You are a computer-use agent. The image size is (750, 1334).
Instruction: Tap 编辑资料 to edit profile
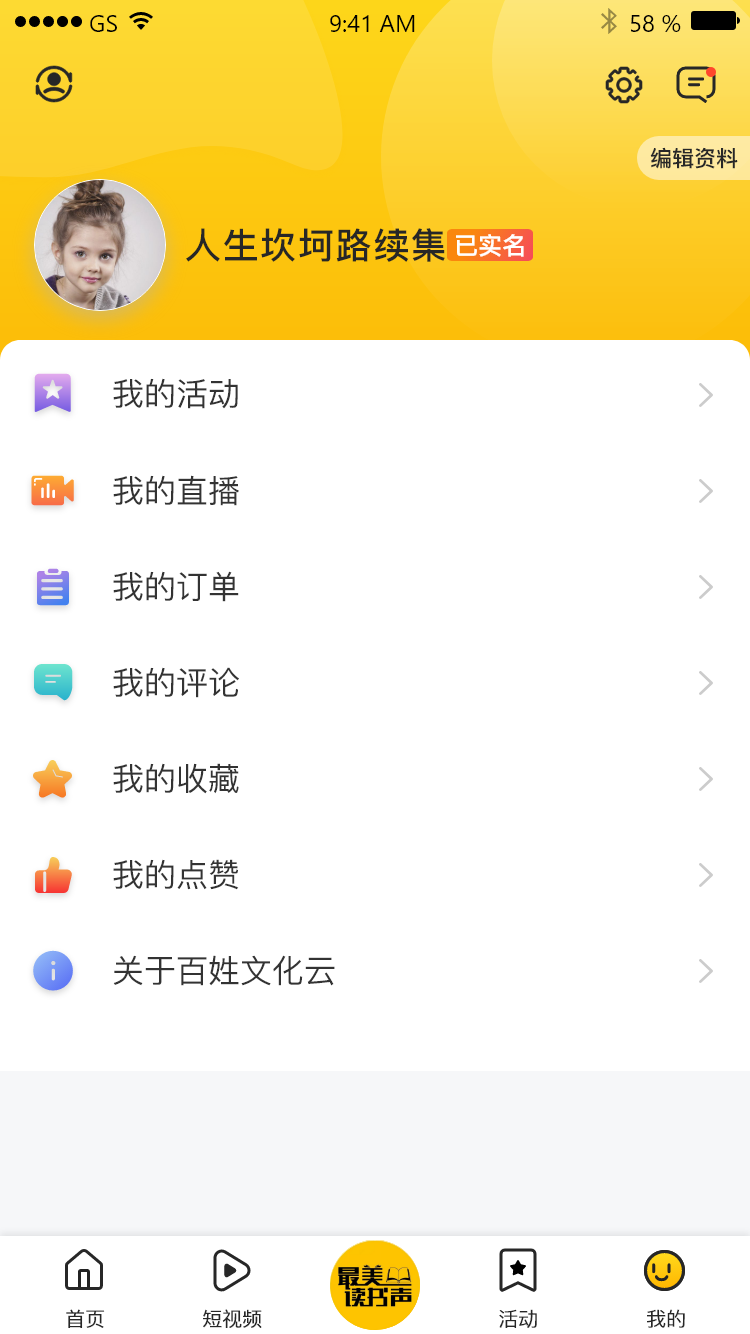point(693,158)
